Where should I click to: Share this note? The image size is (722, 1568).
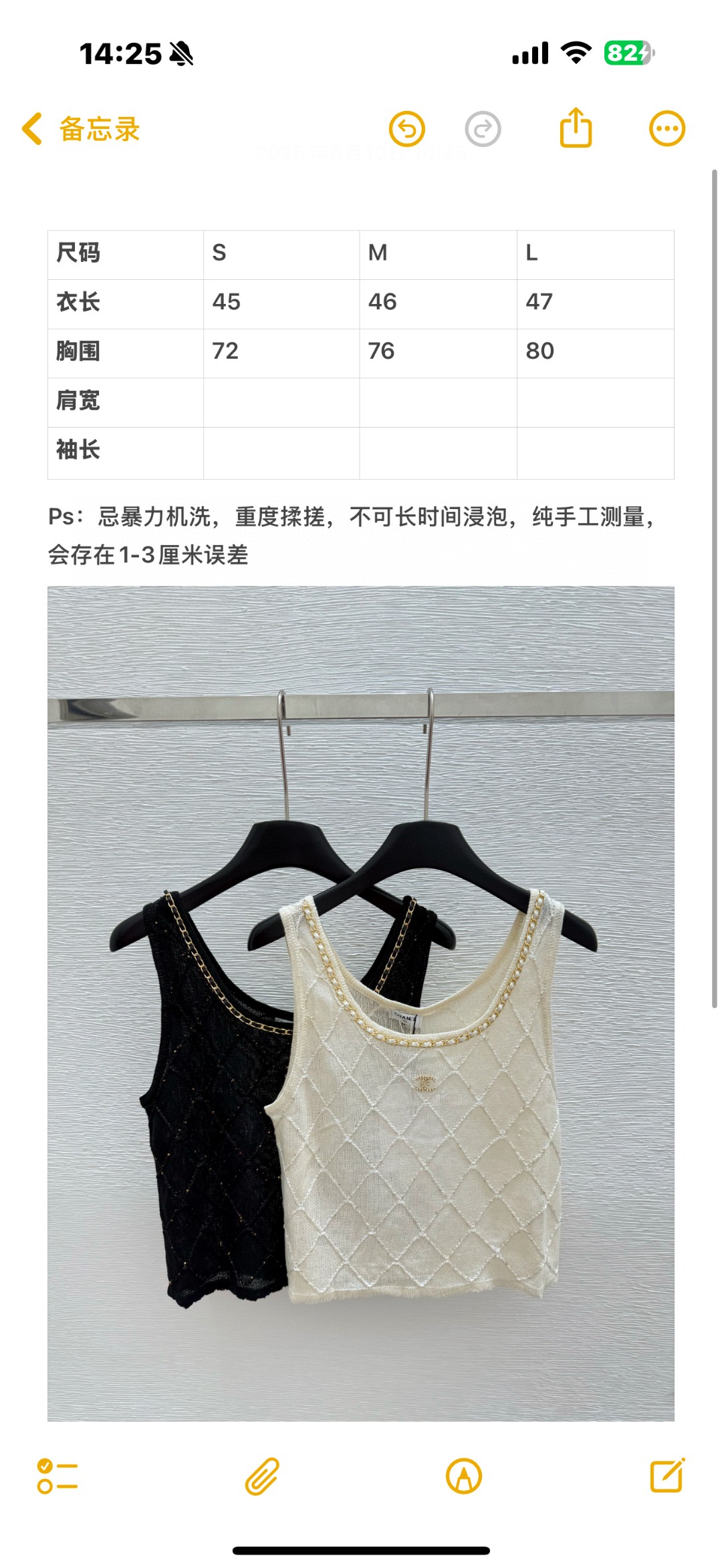(576, 127)
